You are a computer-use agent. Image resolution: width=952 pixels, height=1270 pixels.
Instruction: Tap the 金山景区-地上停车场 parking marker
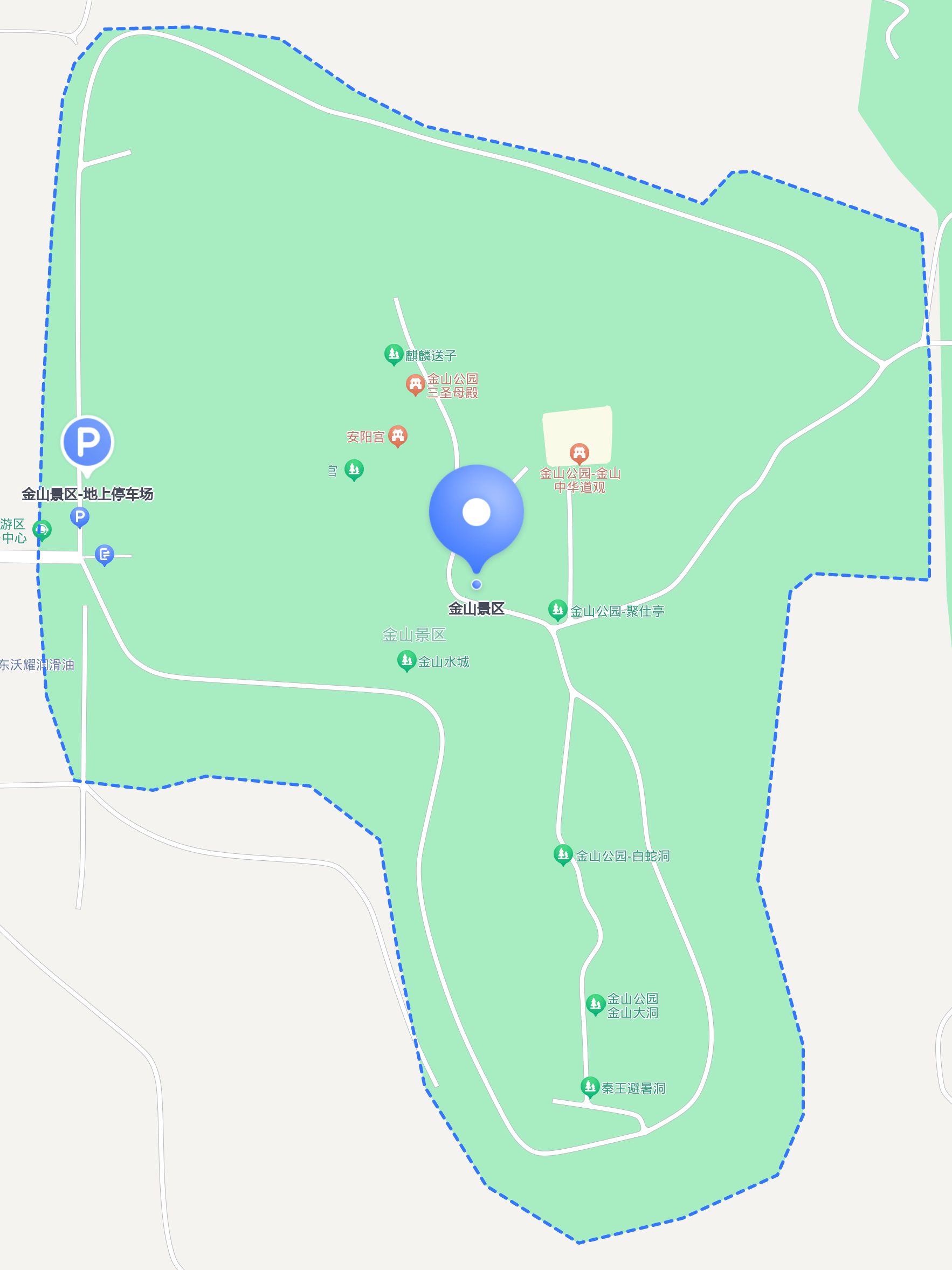tap(87, 443)
